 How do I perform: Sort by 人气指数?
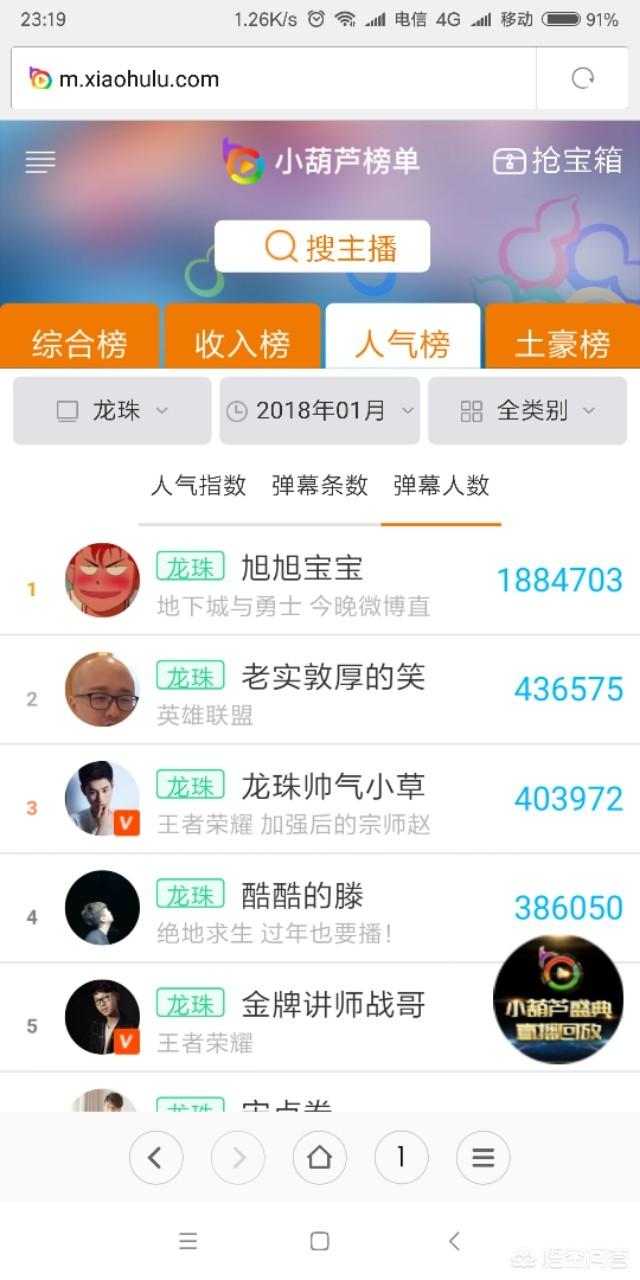[198, 486]
